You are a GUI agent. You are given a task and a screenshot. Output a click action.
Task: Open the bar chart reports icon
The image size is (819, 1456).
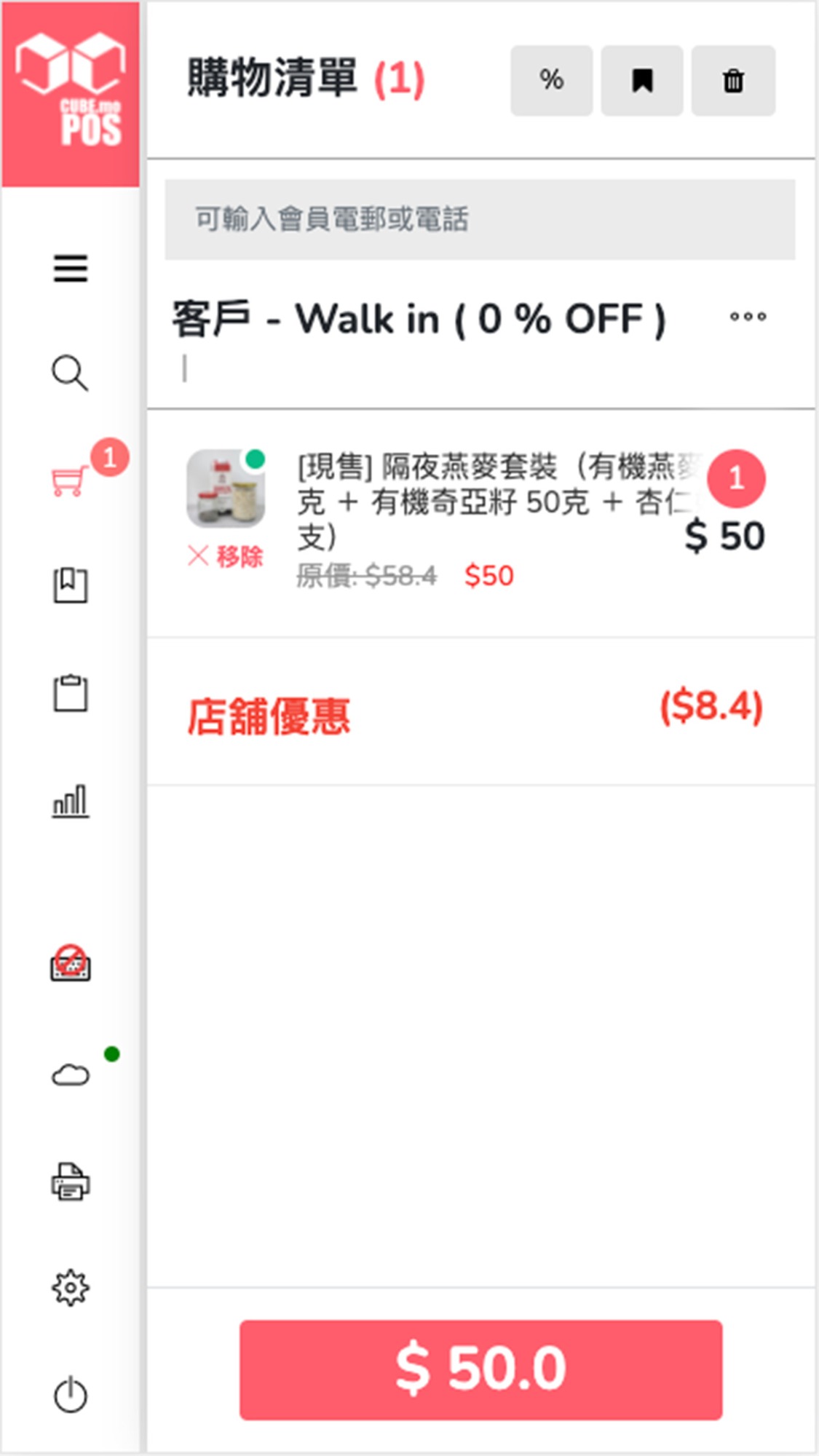pos(71,802)
